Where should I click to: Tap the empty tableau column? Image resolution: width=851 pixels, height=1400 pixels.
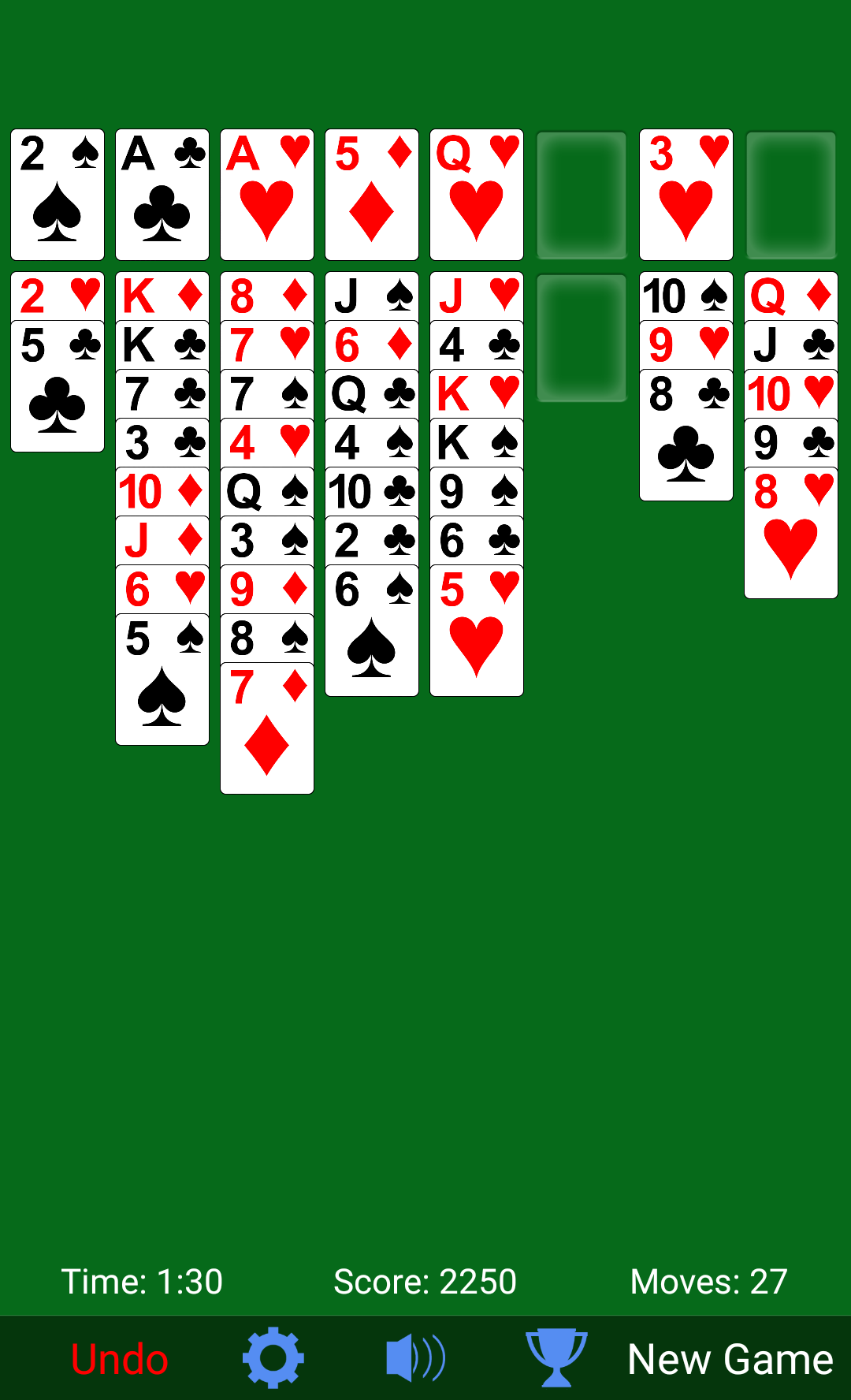coord(582,338)
